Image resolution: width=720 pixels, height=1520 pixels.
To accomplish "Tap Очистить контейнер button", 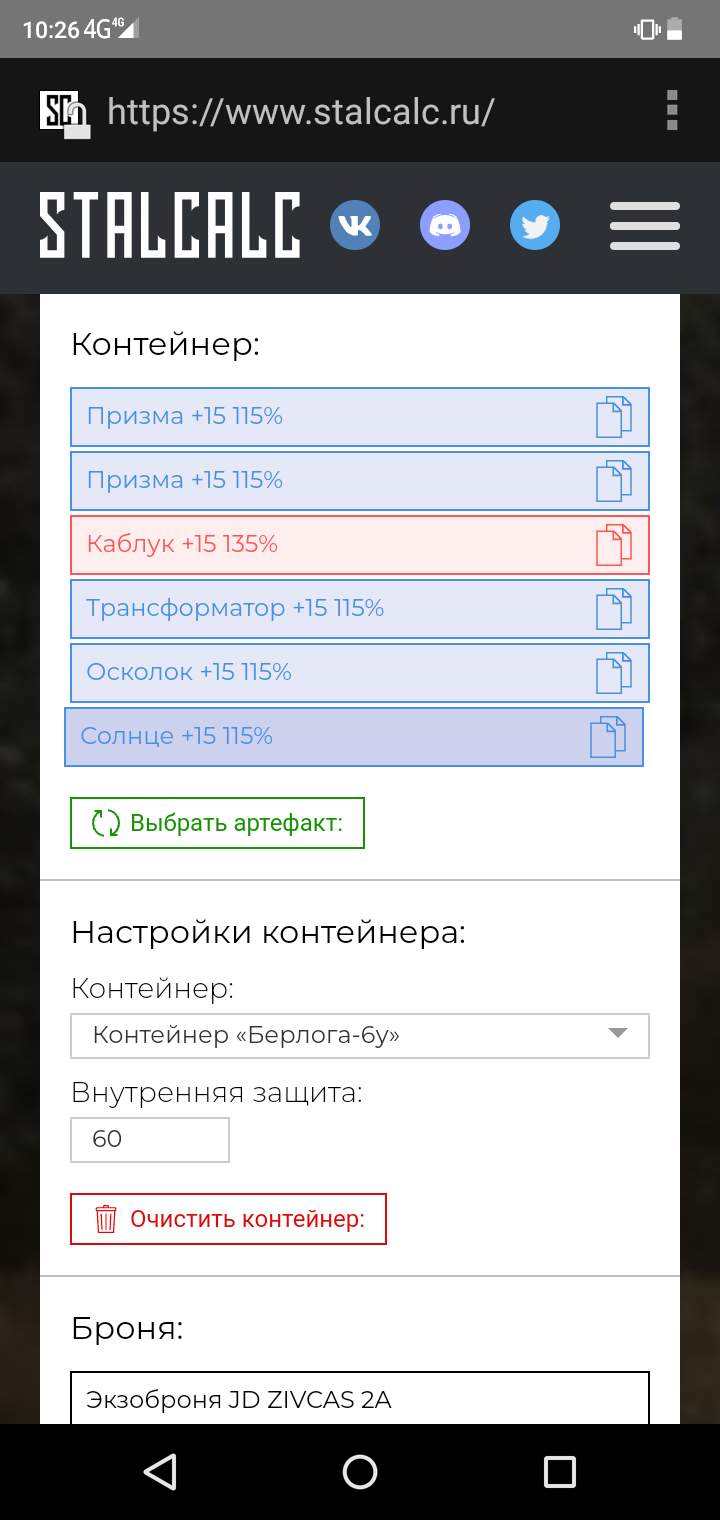I will tap(228, 1219).
